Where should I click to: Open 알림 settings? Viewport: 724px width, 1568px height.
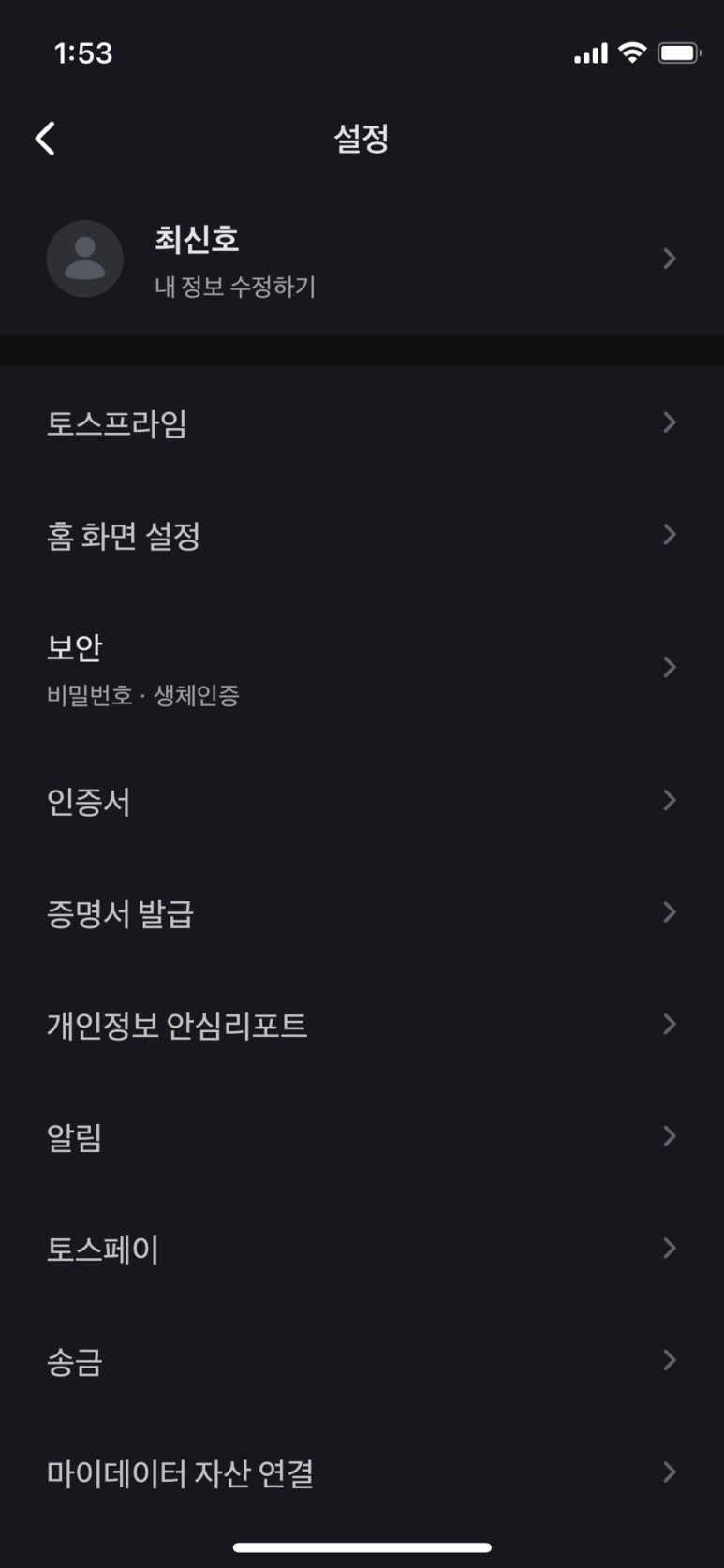[362, 1136]
